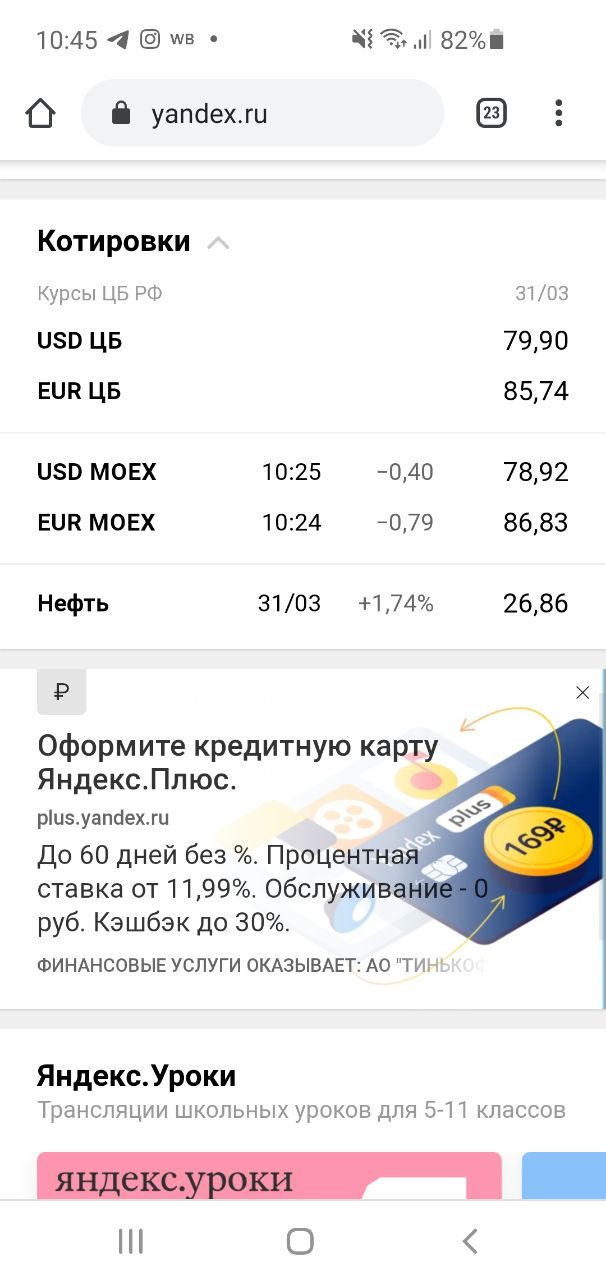Open the Нефть quote row
The height and width of the screenshot is (1280, 606).
point(303,604)
